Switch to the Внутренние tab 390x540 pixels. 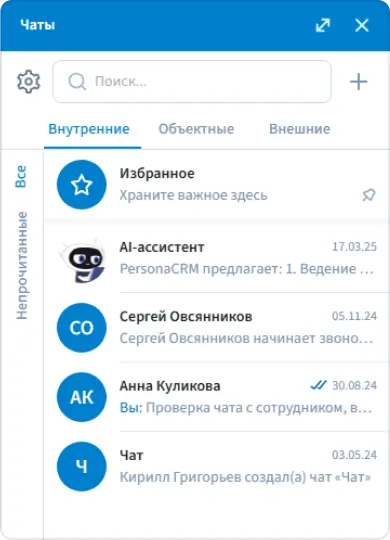click(89, 129)
